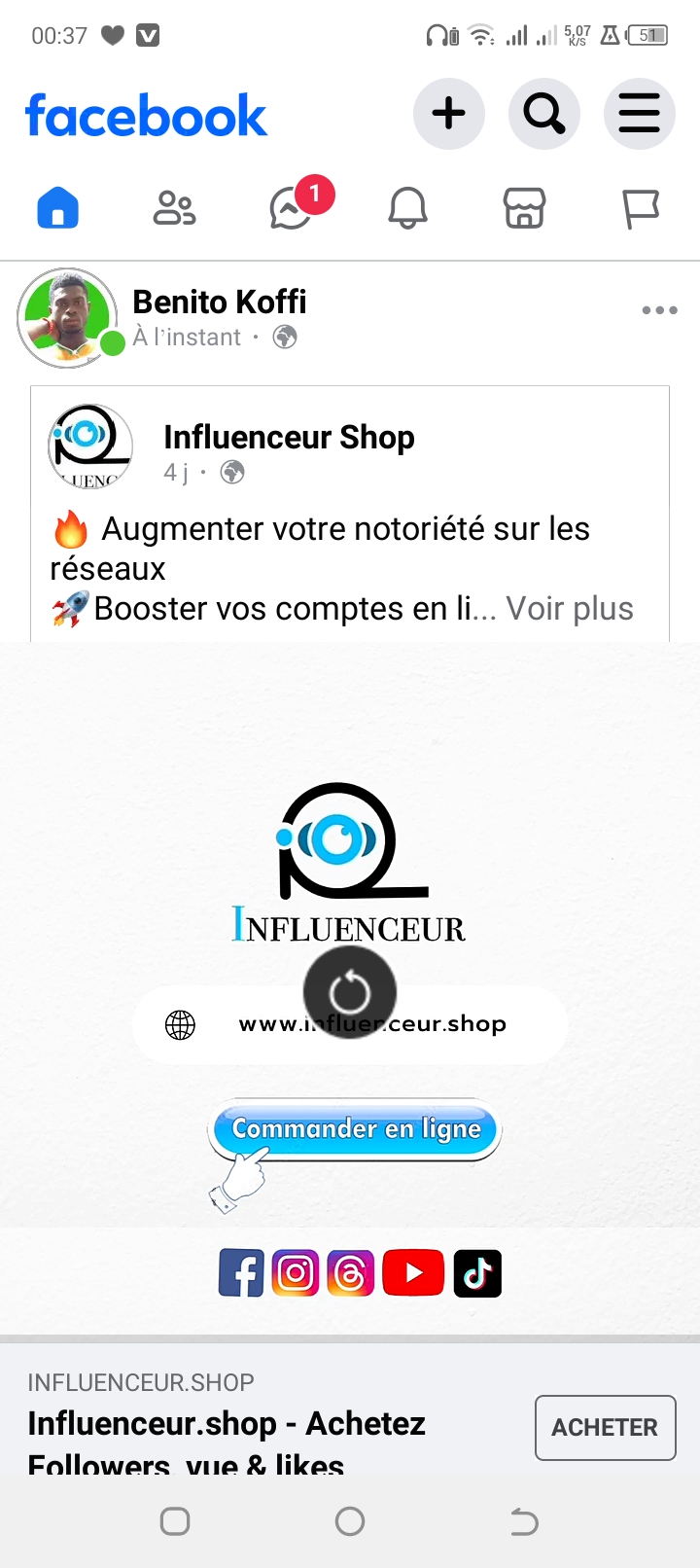Open Facebook search
This screenshot has height=1568, width=700.
point(543,114)
